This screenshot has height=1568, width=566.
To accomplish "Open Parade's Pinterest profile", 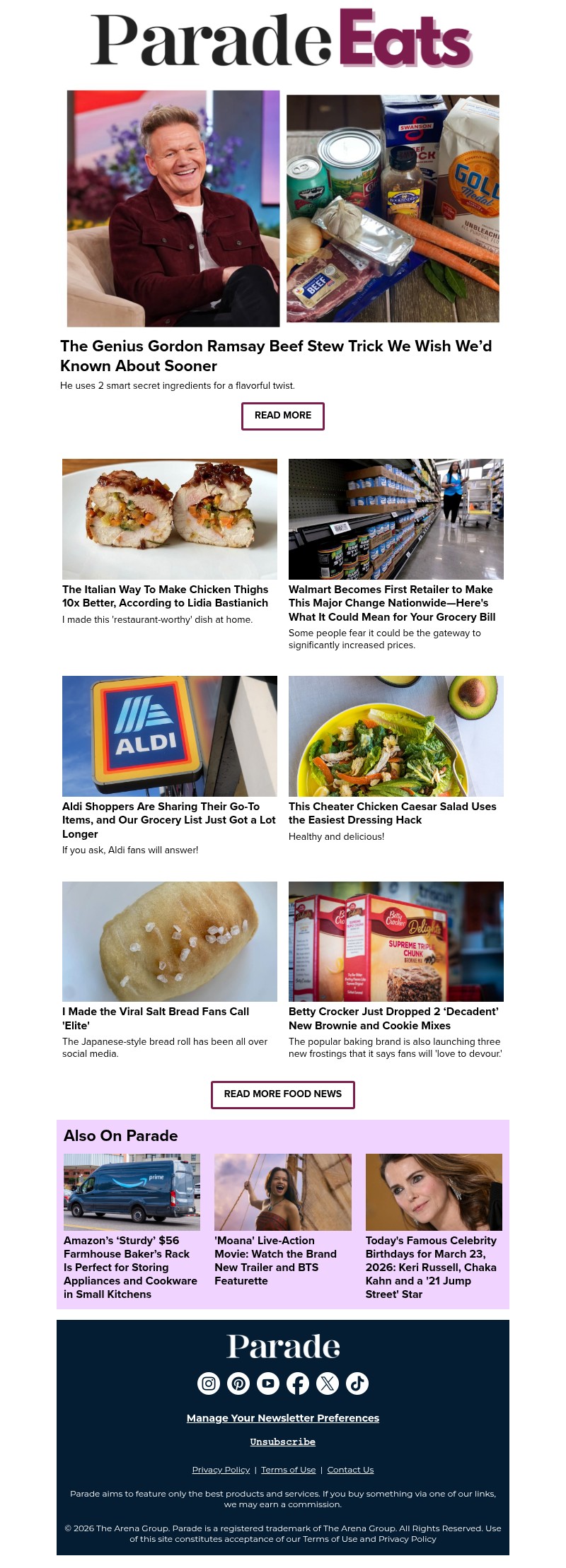I will tap(238, 1383).
